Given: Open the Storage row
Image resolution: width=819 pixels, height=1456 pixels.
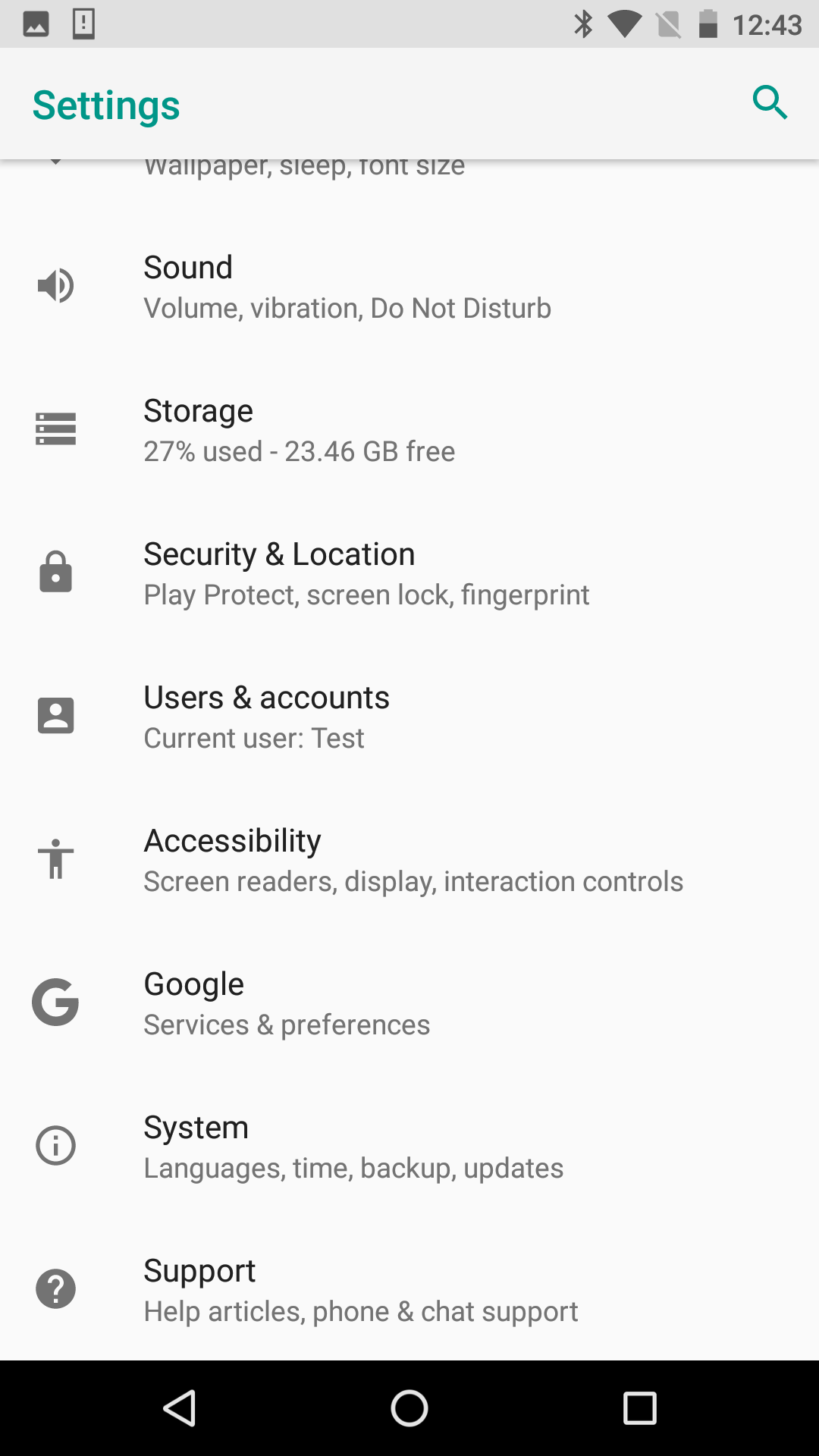Looking at the screenshot, I should (x=409, y=430).
